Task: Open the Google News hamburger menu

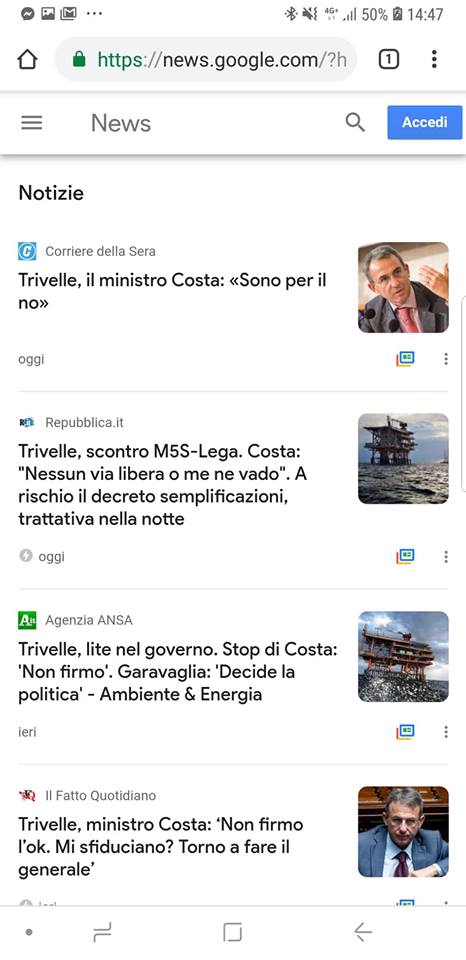Action: 32,123
